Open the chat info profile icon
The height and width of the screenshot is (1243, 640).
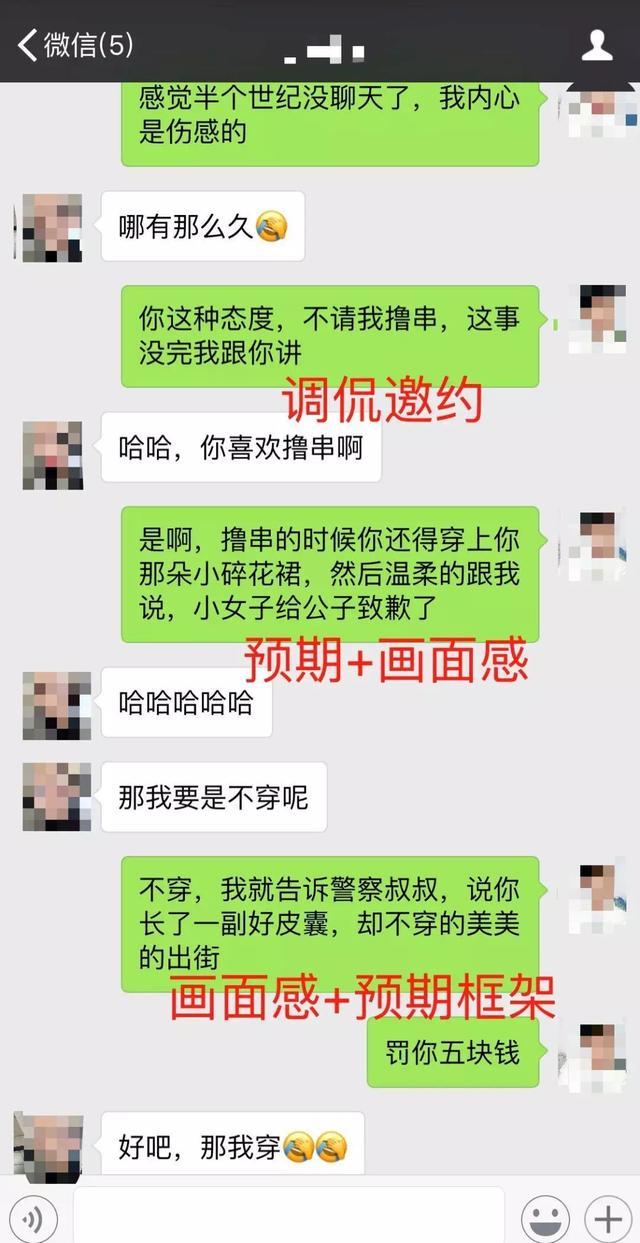[597, 45]
